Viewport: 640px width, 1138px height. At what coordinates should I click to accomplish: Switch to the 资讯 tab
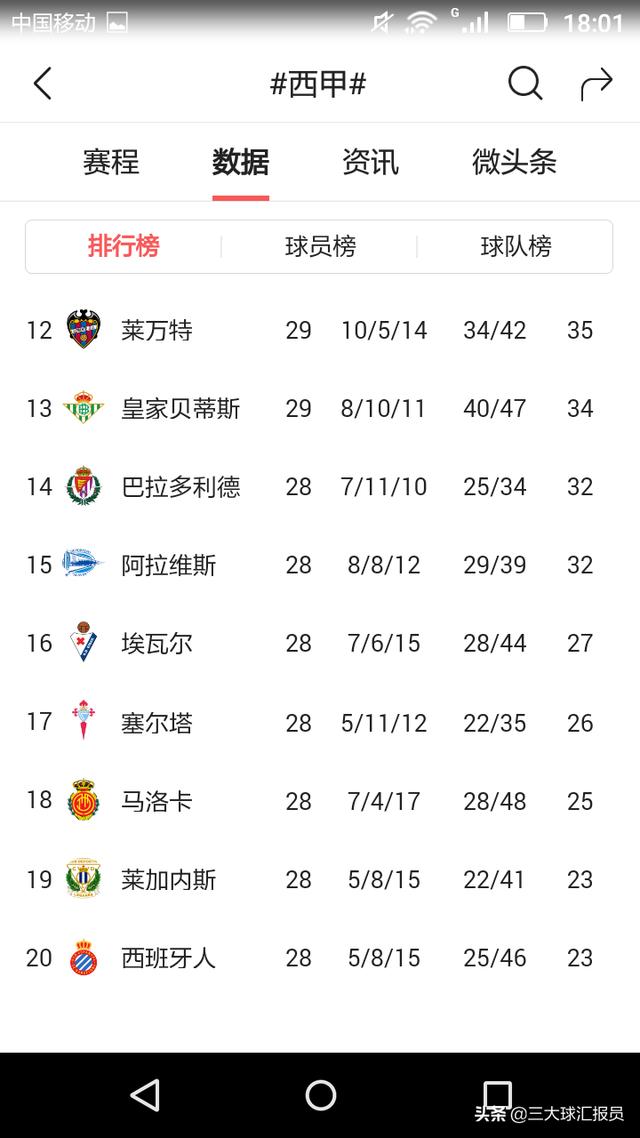point(370,162)
